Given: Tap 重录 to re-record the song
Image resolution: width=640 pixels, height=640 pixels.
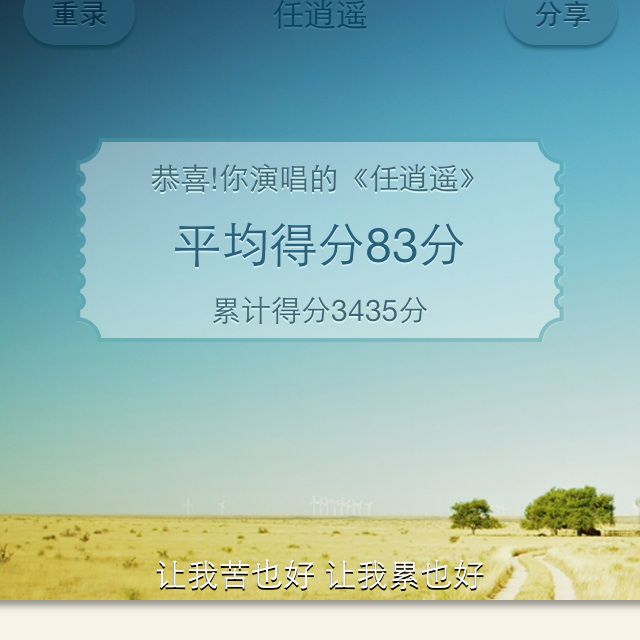Looking at the screenshot, I should [79, 18].
